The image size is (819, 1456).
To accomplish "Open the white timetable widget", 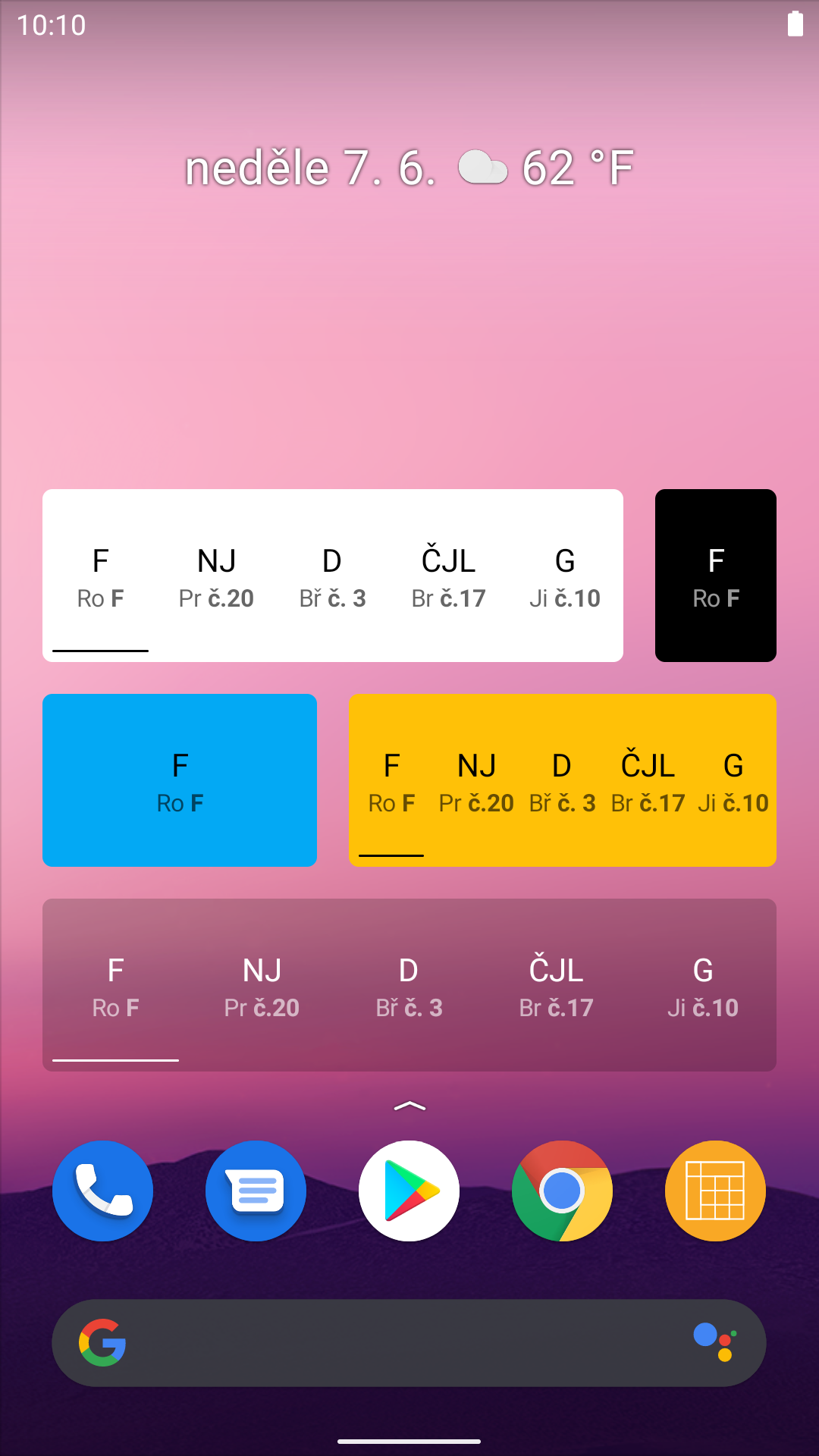I will pyautogui.click(x=332, y=576).
